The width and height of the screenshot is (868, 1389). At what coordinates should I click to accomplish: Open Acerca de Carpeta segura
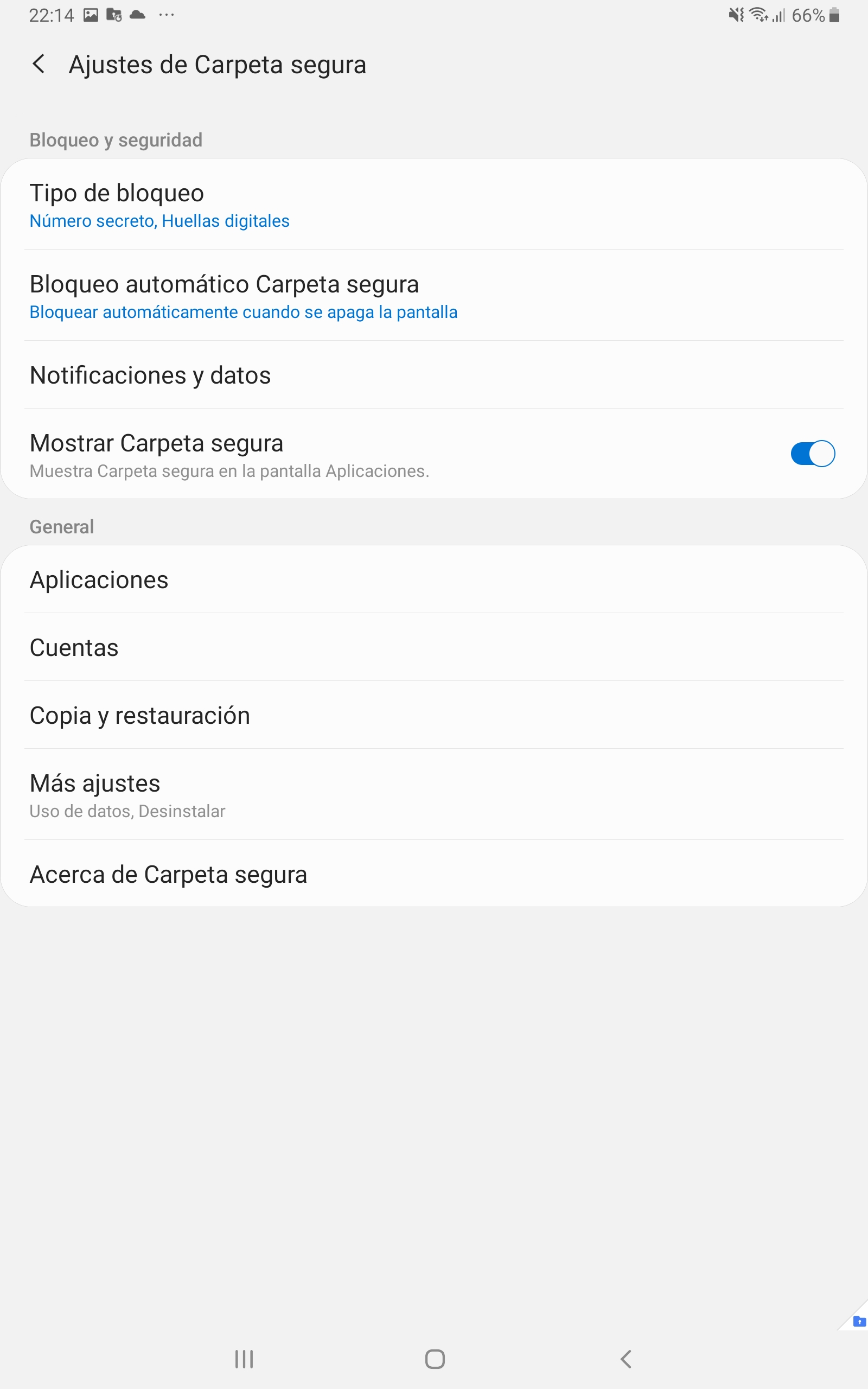point(434,874)
